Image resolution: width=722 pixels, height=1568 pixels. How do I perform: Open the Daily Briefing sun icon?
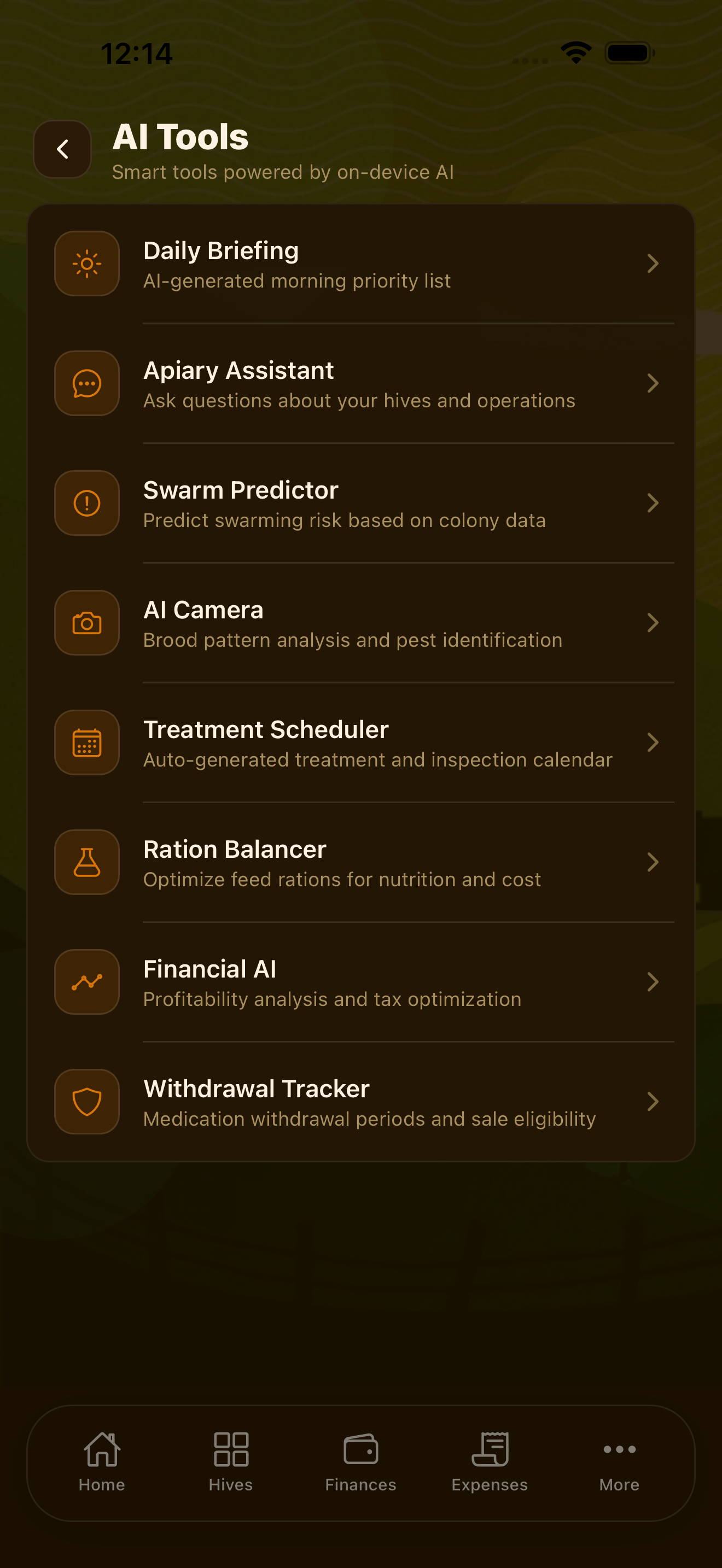tap(86, 263)
